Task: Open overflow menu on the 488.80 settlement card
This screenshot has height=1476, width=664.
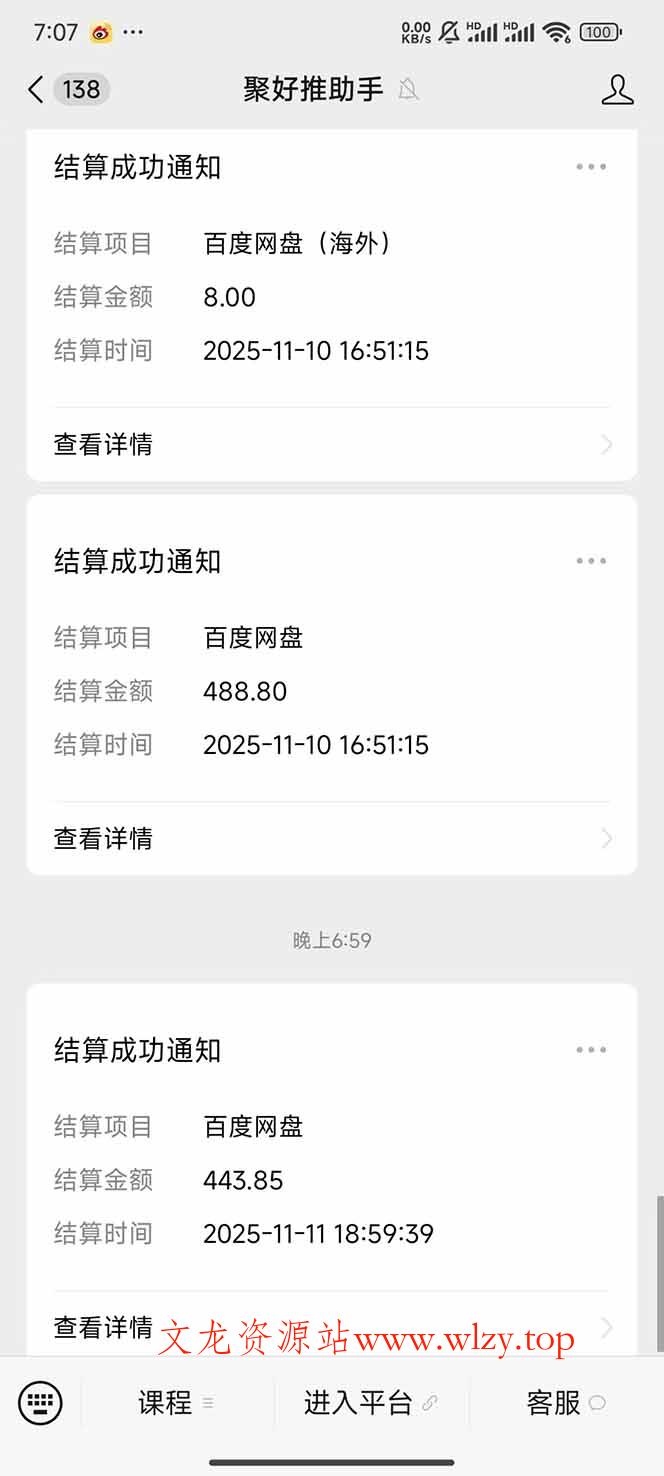Action: (591, 561)
